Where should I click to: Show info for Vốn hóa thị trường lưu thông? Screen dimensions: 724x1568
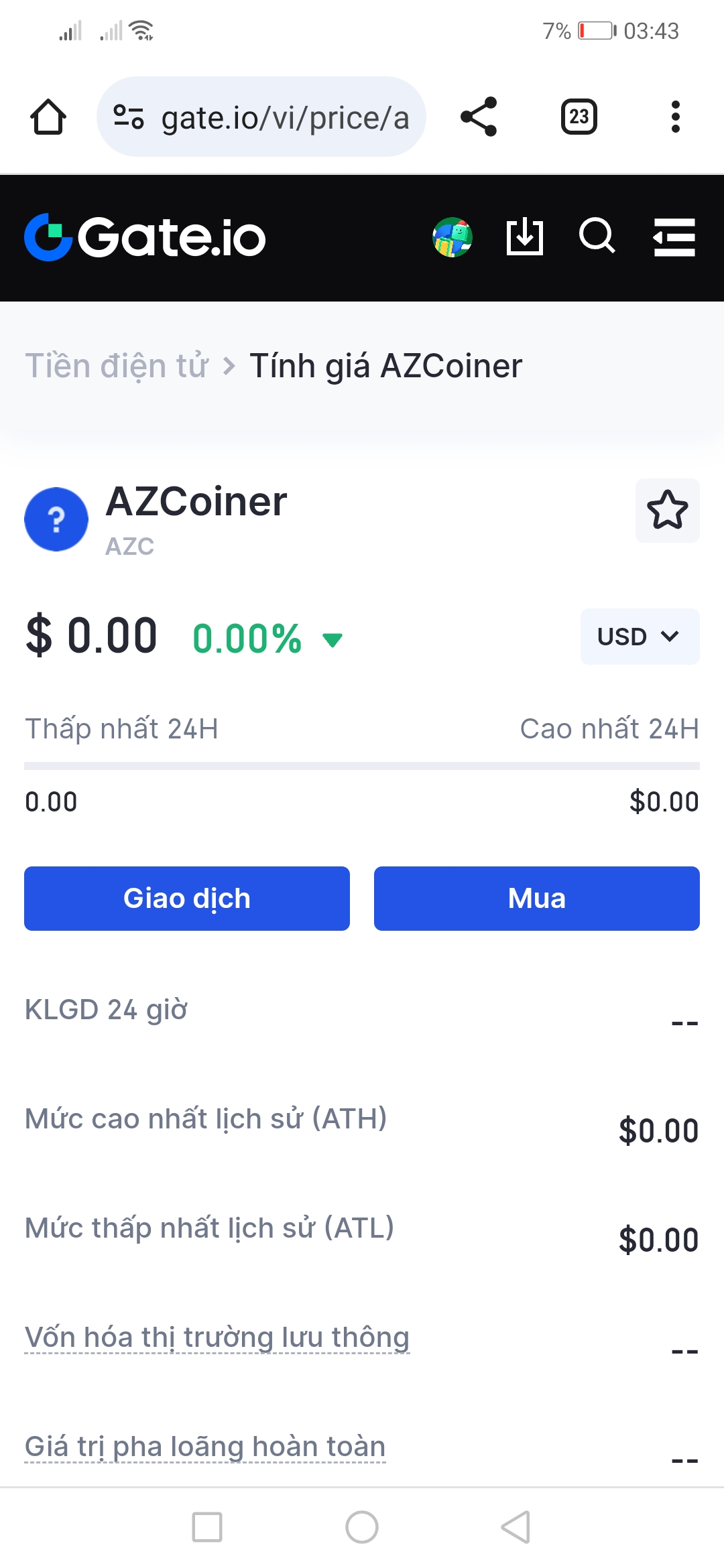point(217,1337)
